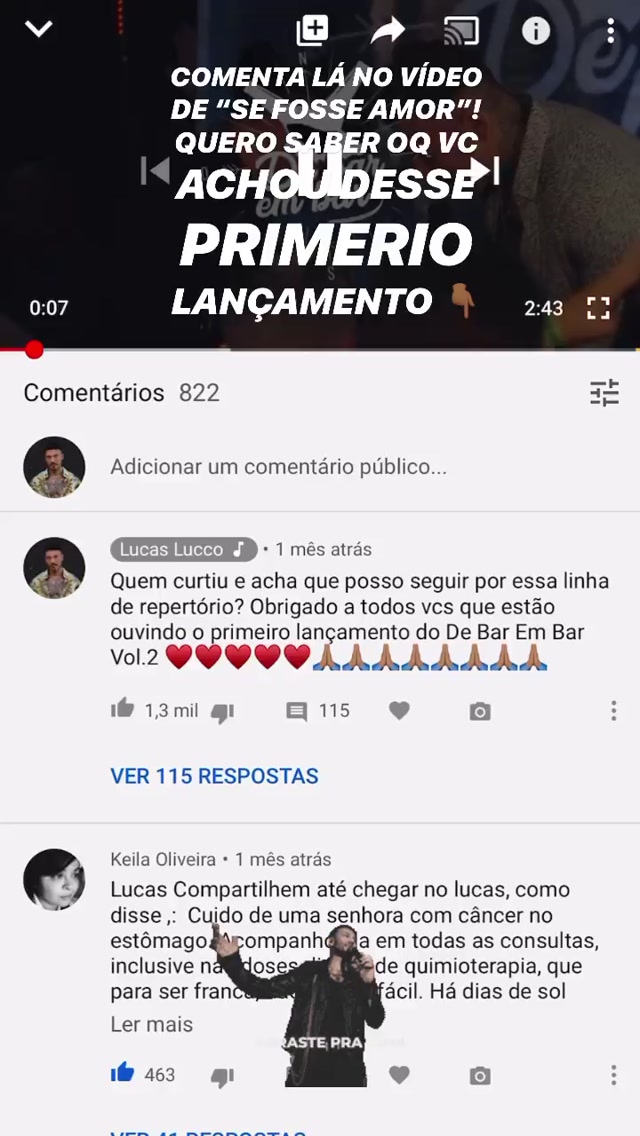
Task: Open the 115 replies icon on Lucas Lucco's comment
Action: point(297,711)
